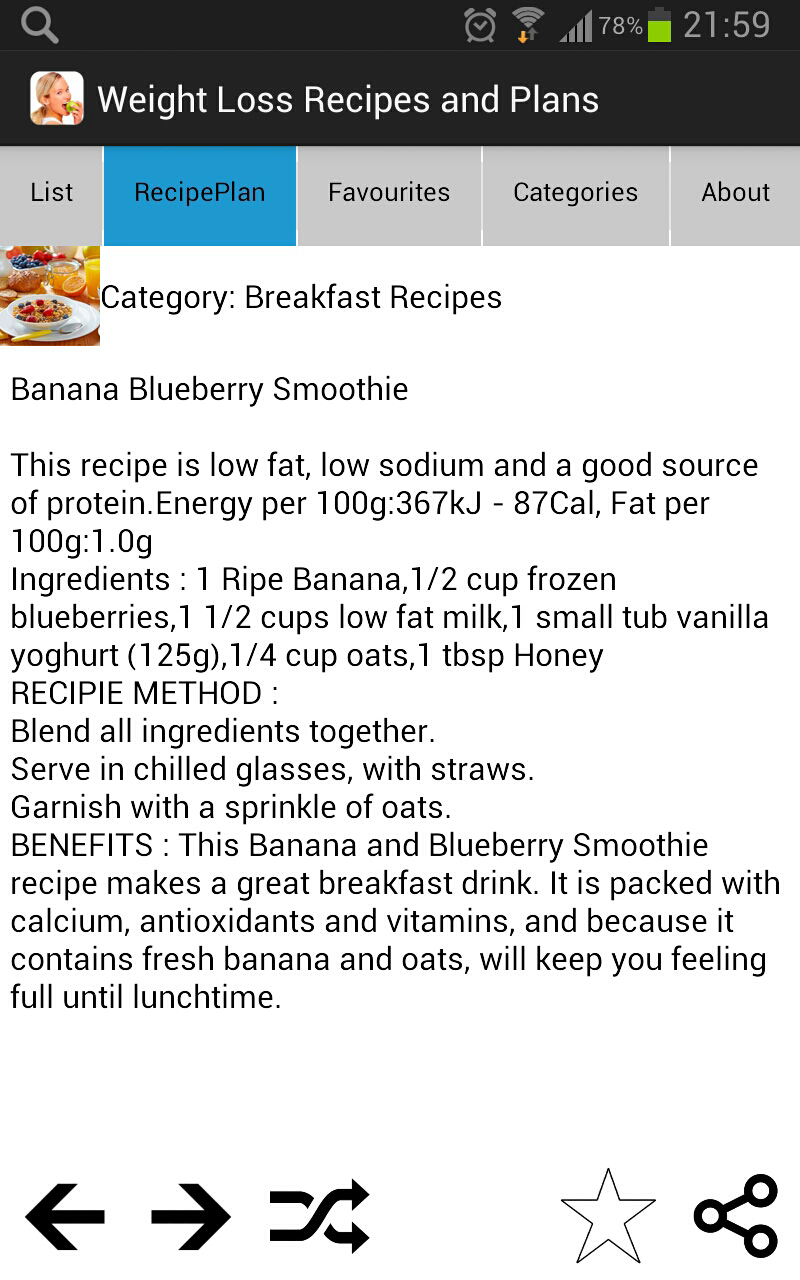Open the Favourites tab
This screenshot has width=800, height=1280.
pyautogui.click(x=389, y=193)
